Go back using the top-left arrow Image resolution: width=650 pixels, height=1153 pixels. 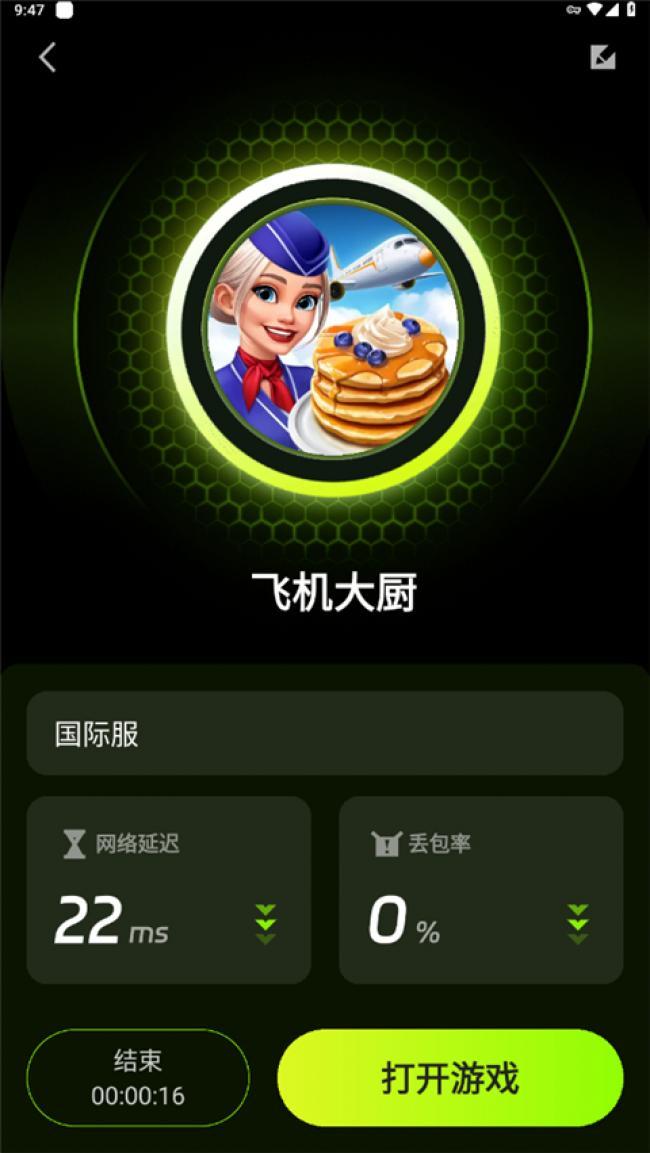(47, 58)
